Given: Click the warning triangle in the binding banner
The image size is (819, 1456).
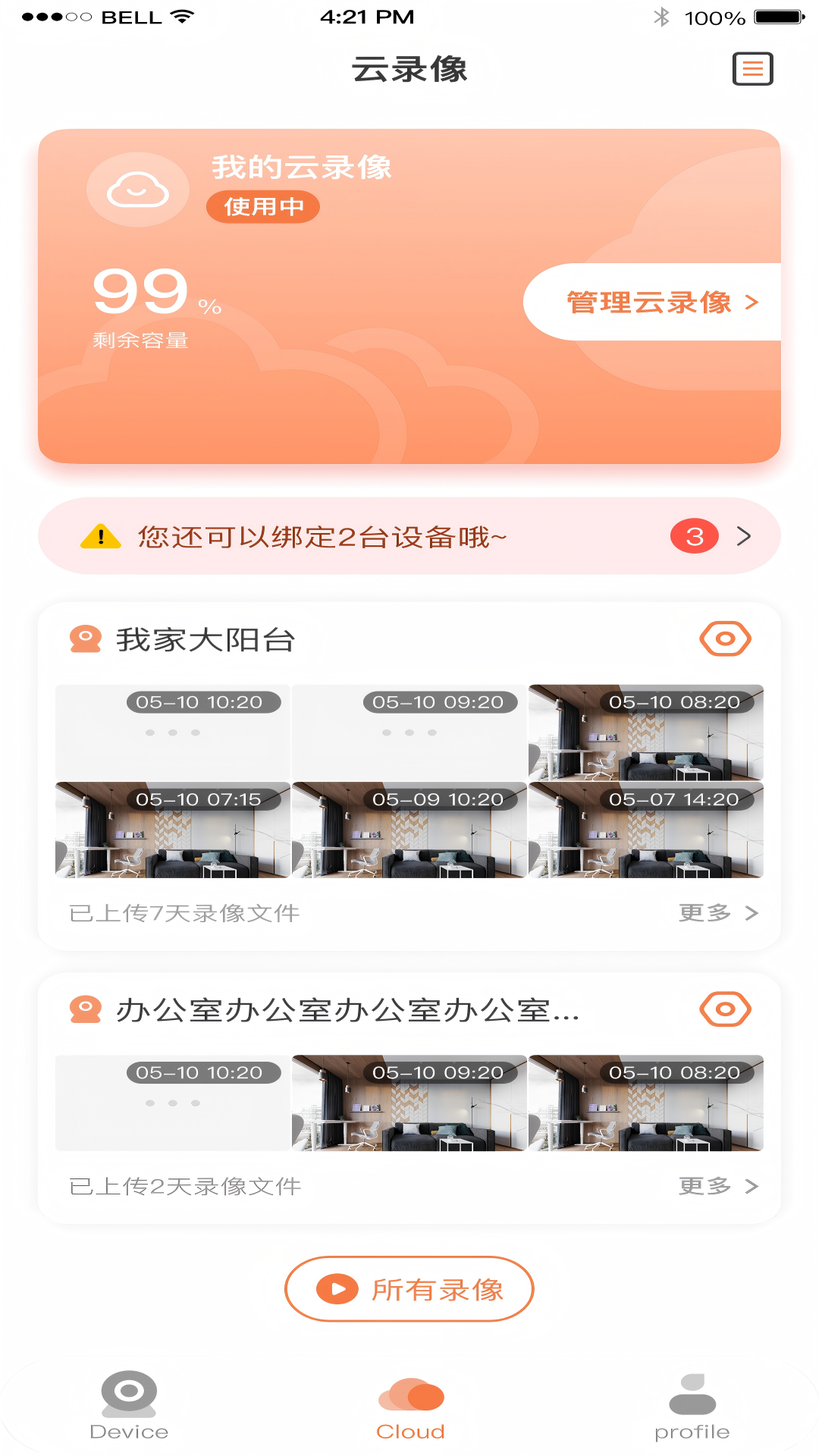Looking at the screenshot, I should click(99, 535).
